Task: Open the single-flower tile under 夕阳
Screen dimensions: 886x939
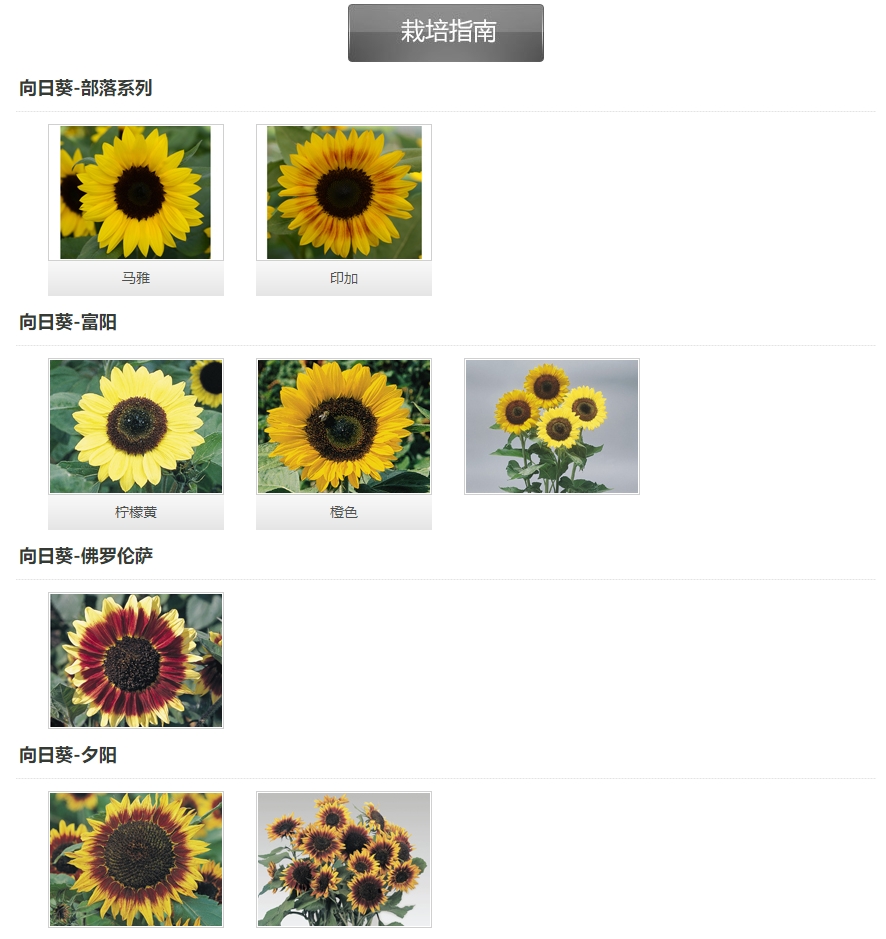Action: [136, 860]
